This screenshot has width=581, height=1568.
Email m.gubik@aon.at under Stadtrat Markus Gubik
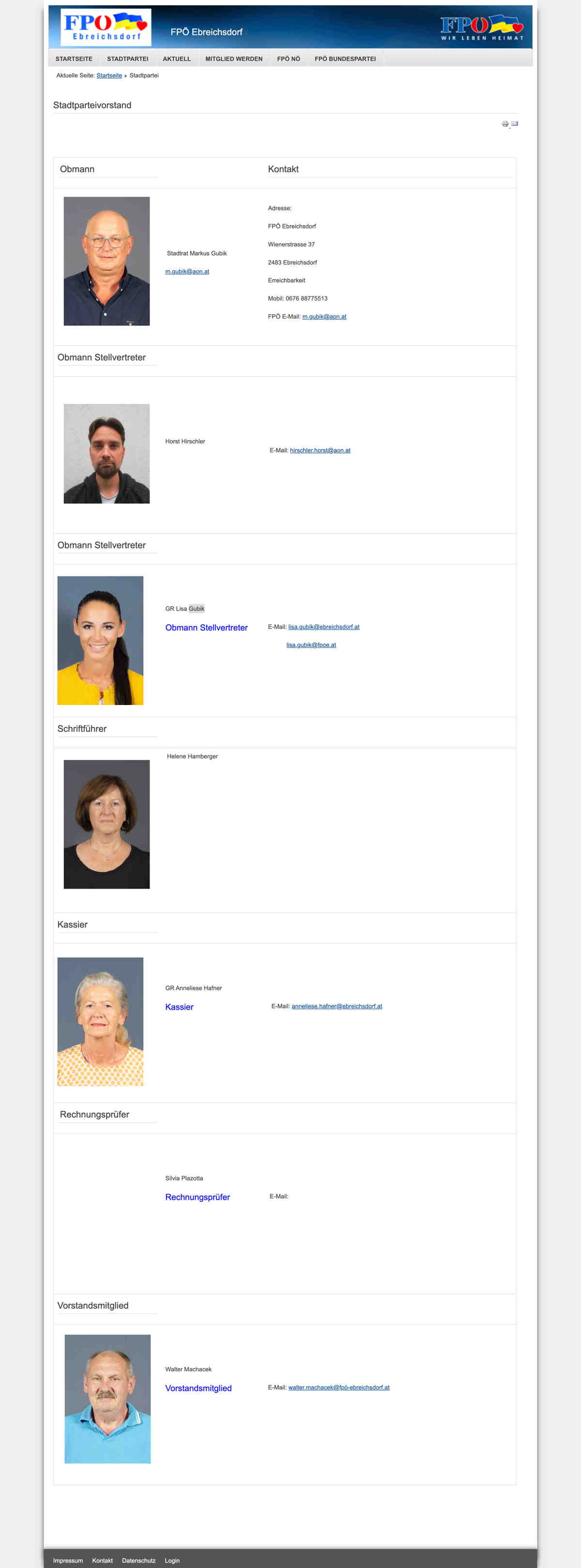pyautogui.click(x=187, y=272)
